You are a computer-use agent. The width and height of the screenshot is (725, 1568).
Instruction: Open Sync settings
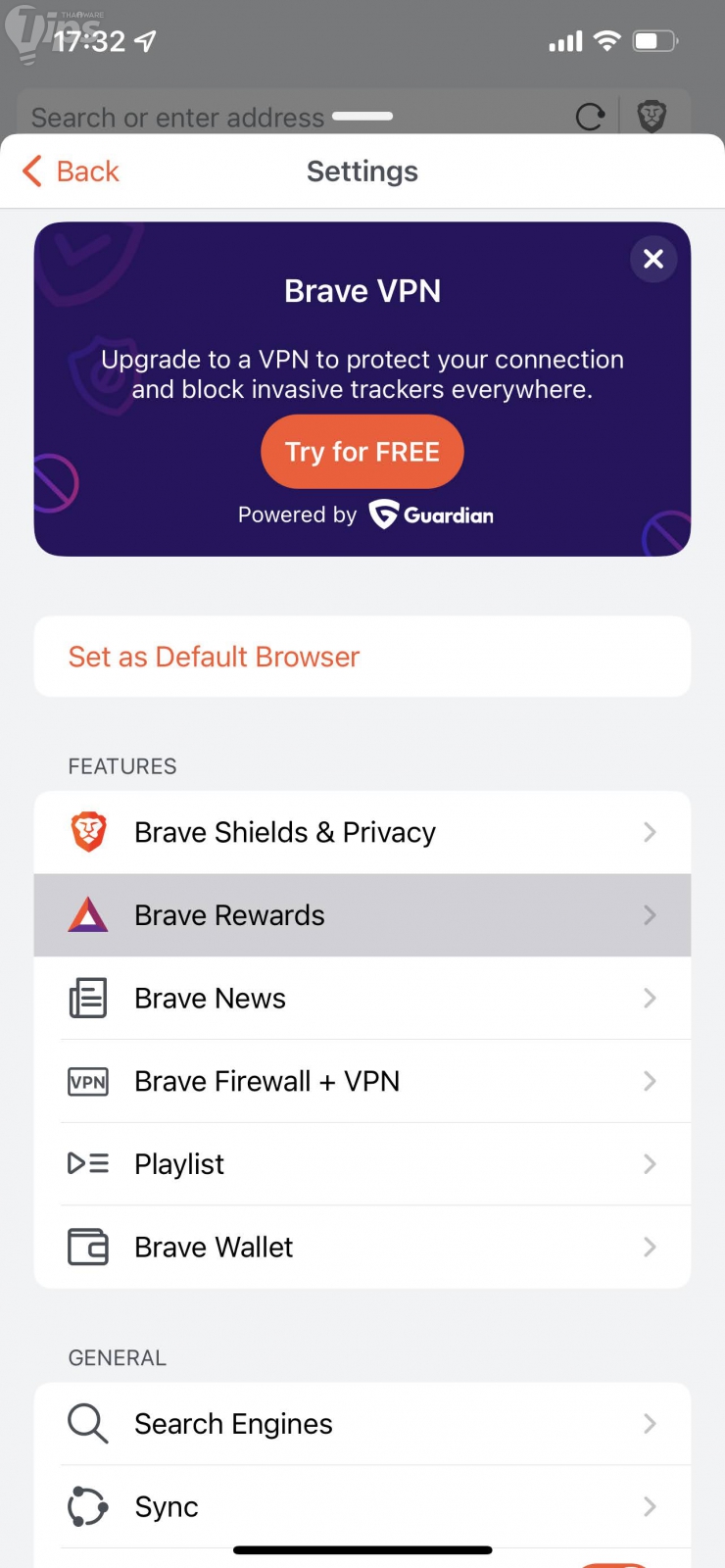click(362, 1506)
